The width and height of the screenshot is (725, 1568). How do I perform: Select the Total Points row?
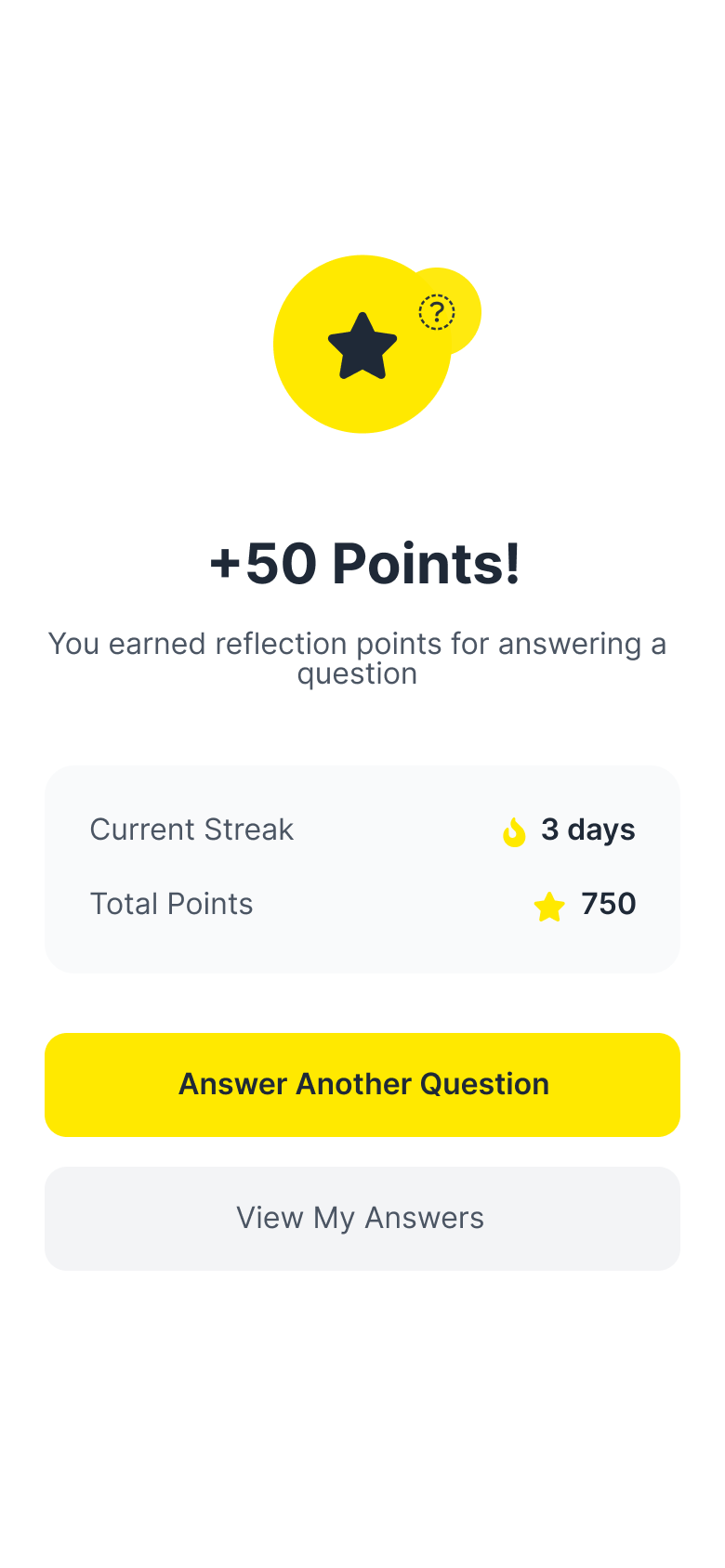point(362,905)
